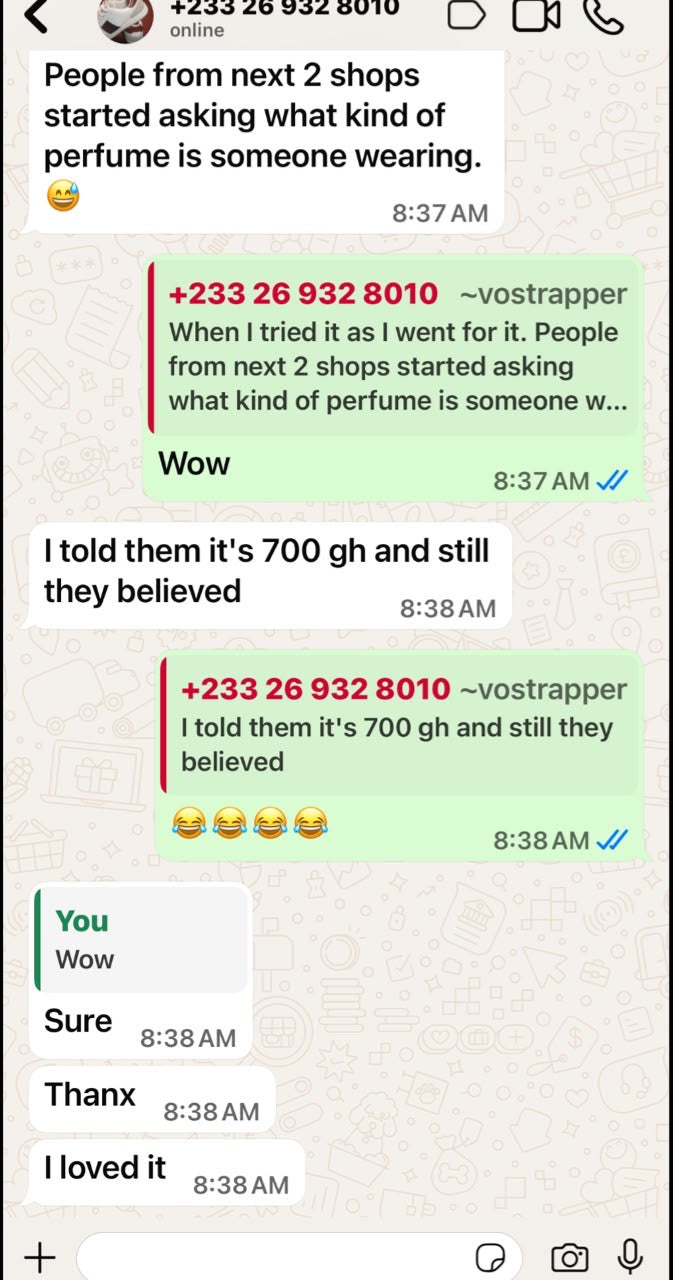This screenshot has width=673, height=1280.
Task: Jump to the quoted message above 'Wow'
Action: (393, 349)
